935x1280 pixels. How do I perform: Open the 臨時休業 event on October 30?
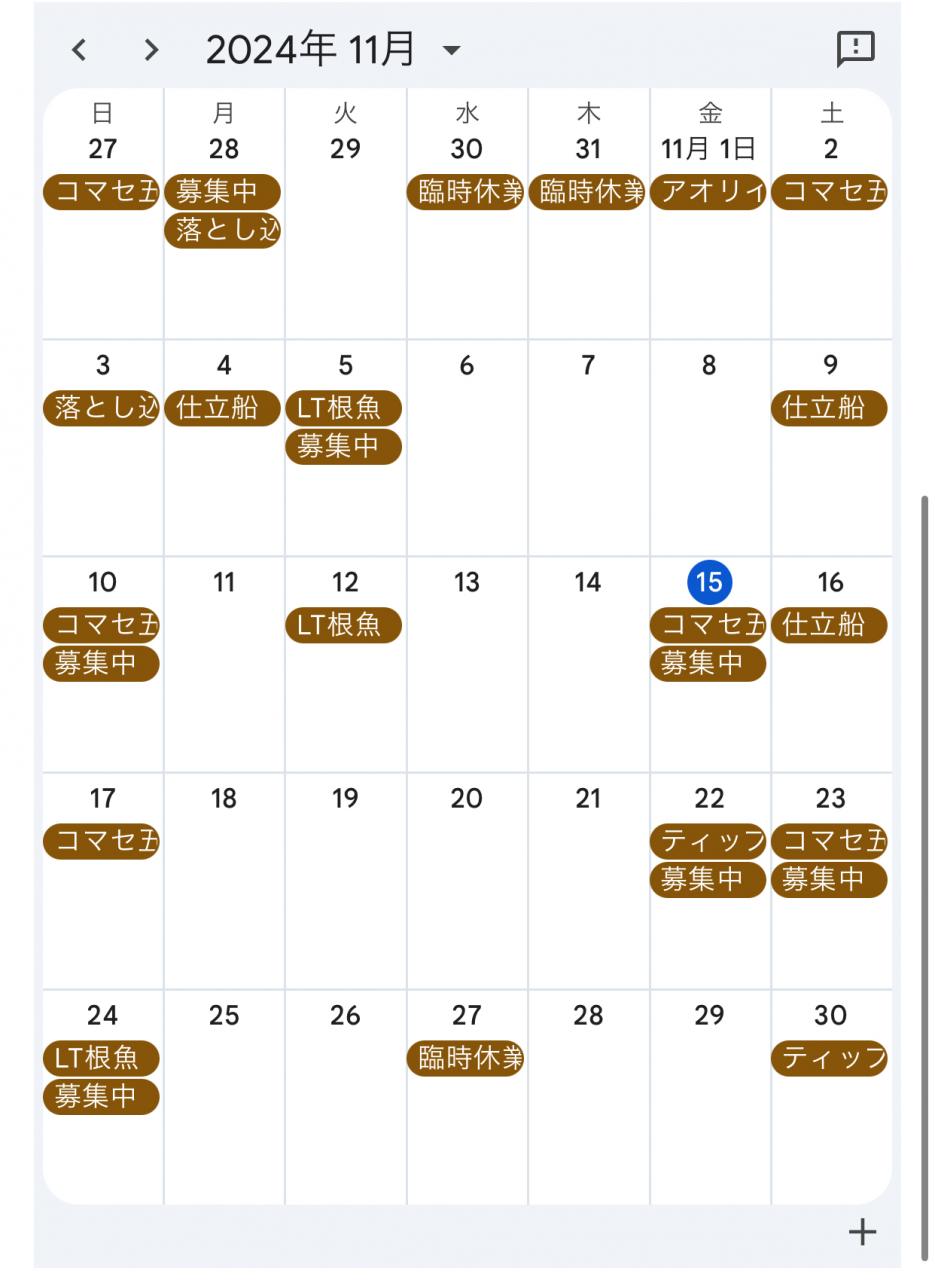[x=466, y=192]
